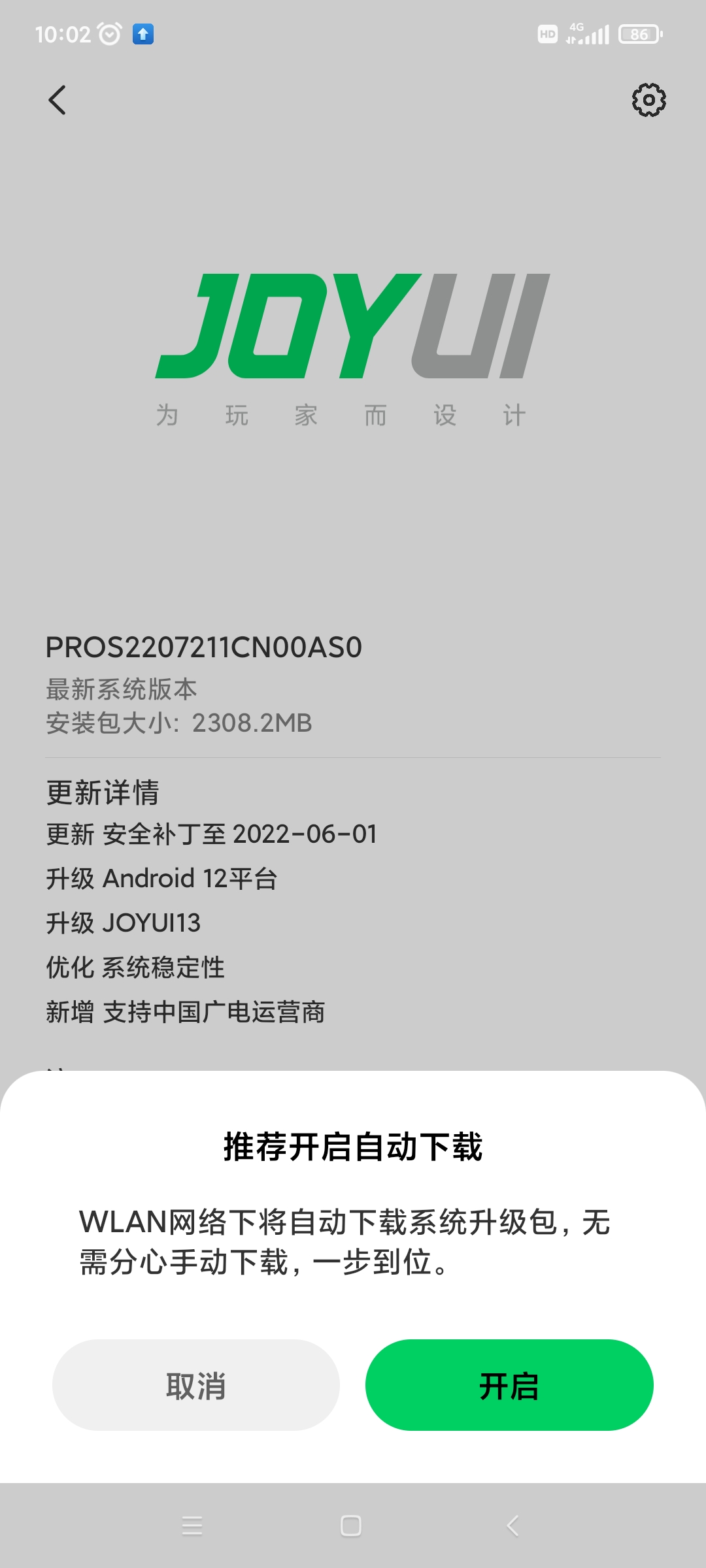Tap 取消 to dismiss the dialog
Image resolution: width=706 pixels, height=1568 pixels.
click(196, 1384)
